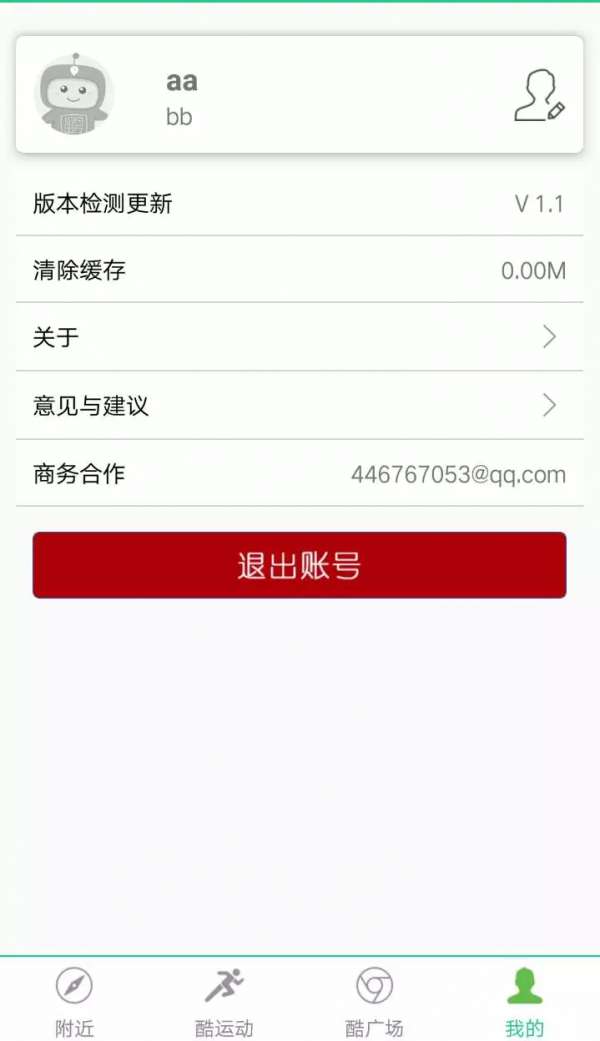The image size is (600, 1041).
Task: Switch to the 酷广场 plaza tab
Action: 374,1000
